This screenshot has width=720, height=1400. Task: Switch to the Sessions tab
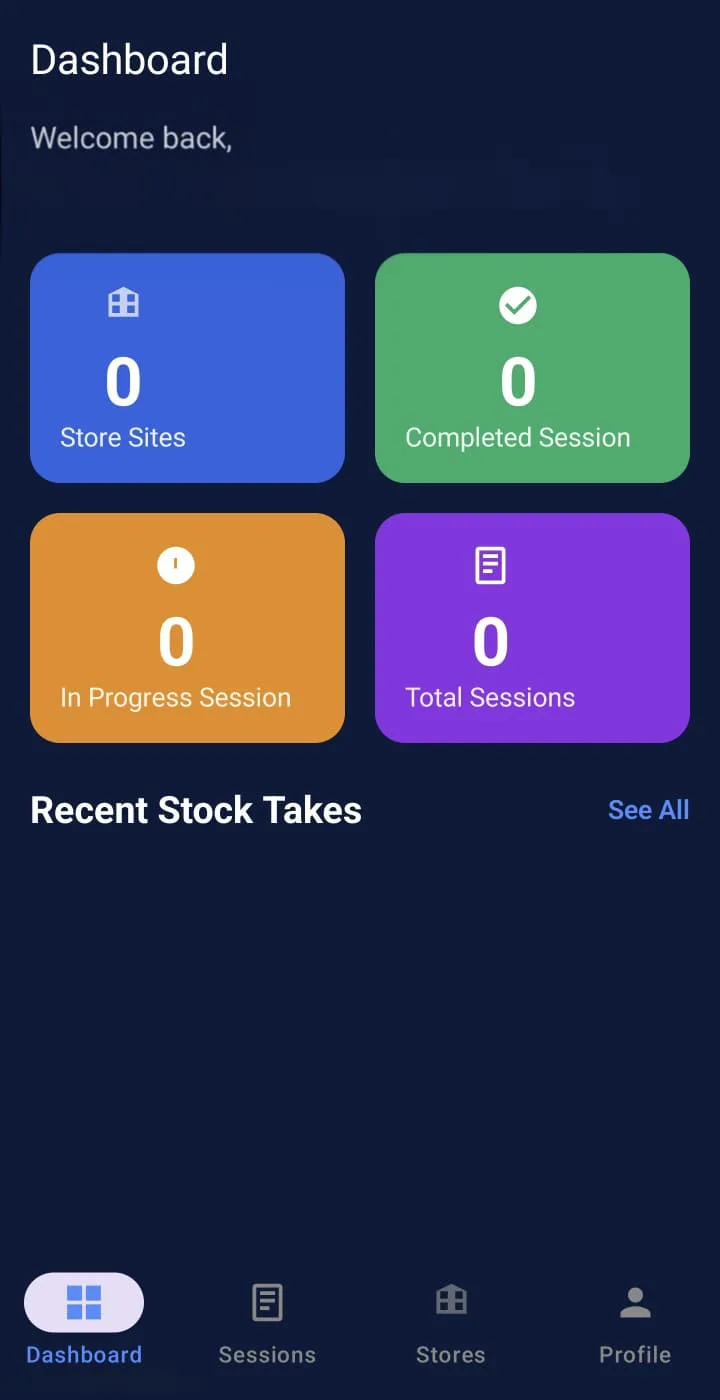point(267,1320)
